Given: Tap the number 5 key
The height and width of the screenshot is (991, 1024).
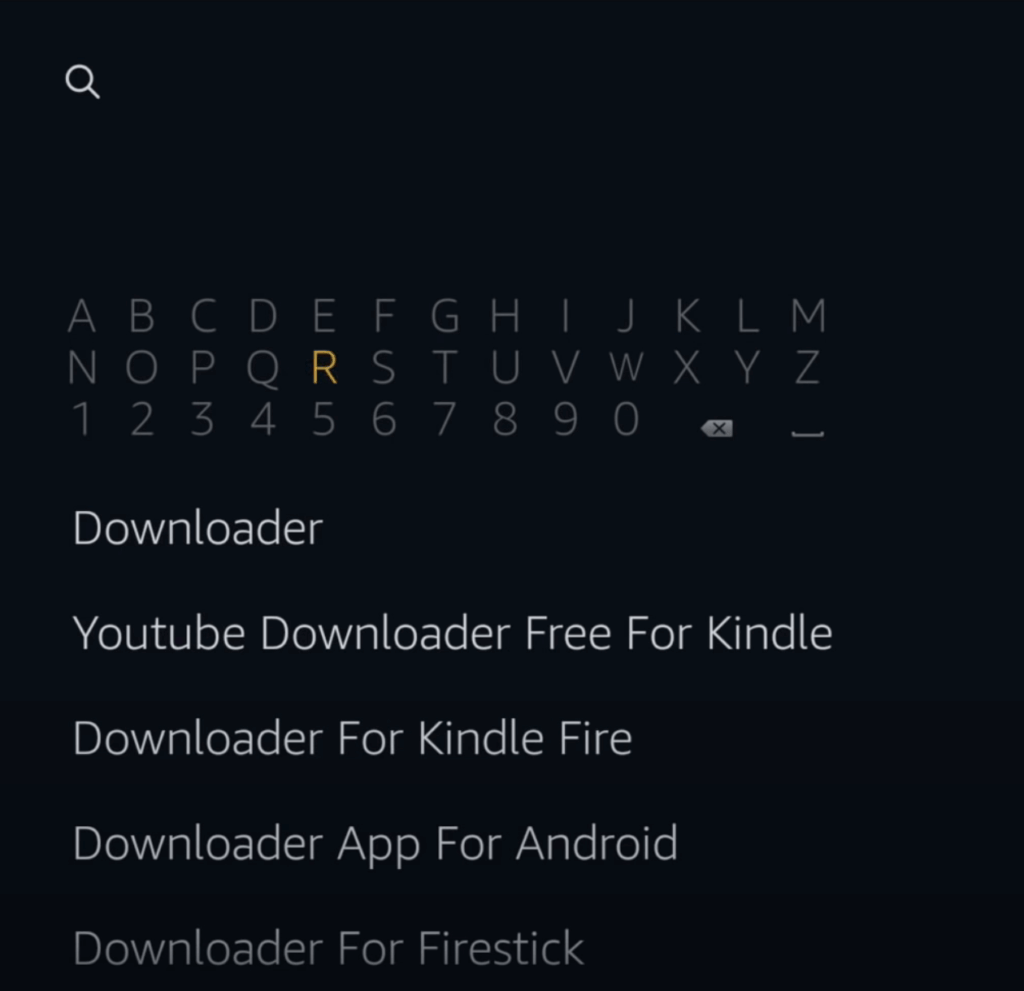Looking at the screenshot, I should (324, 420).
